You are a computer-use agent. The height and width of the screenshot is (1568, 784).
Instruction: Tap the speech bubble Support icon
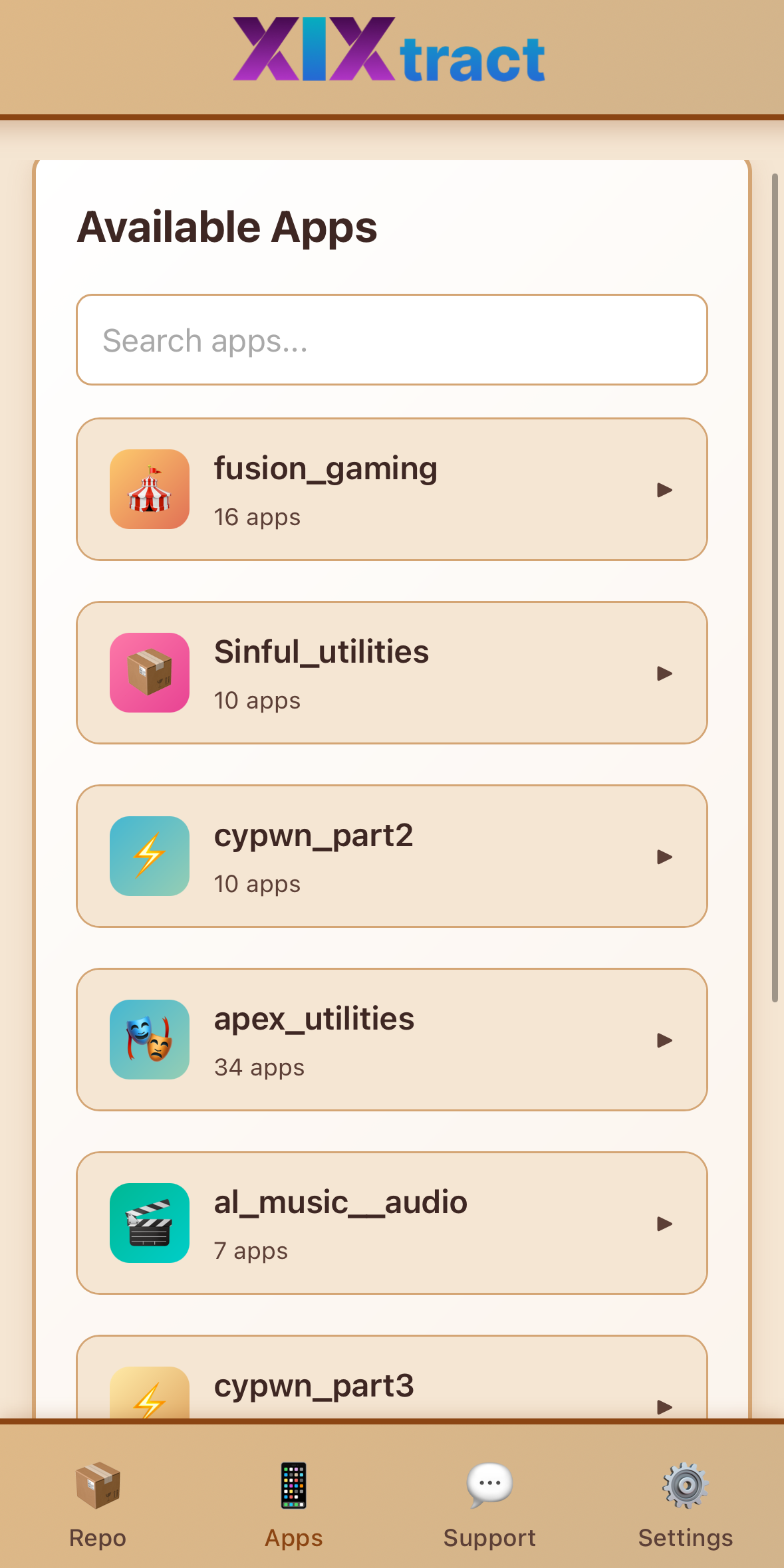click(489, 1486)
